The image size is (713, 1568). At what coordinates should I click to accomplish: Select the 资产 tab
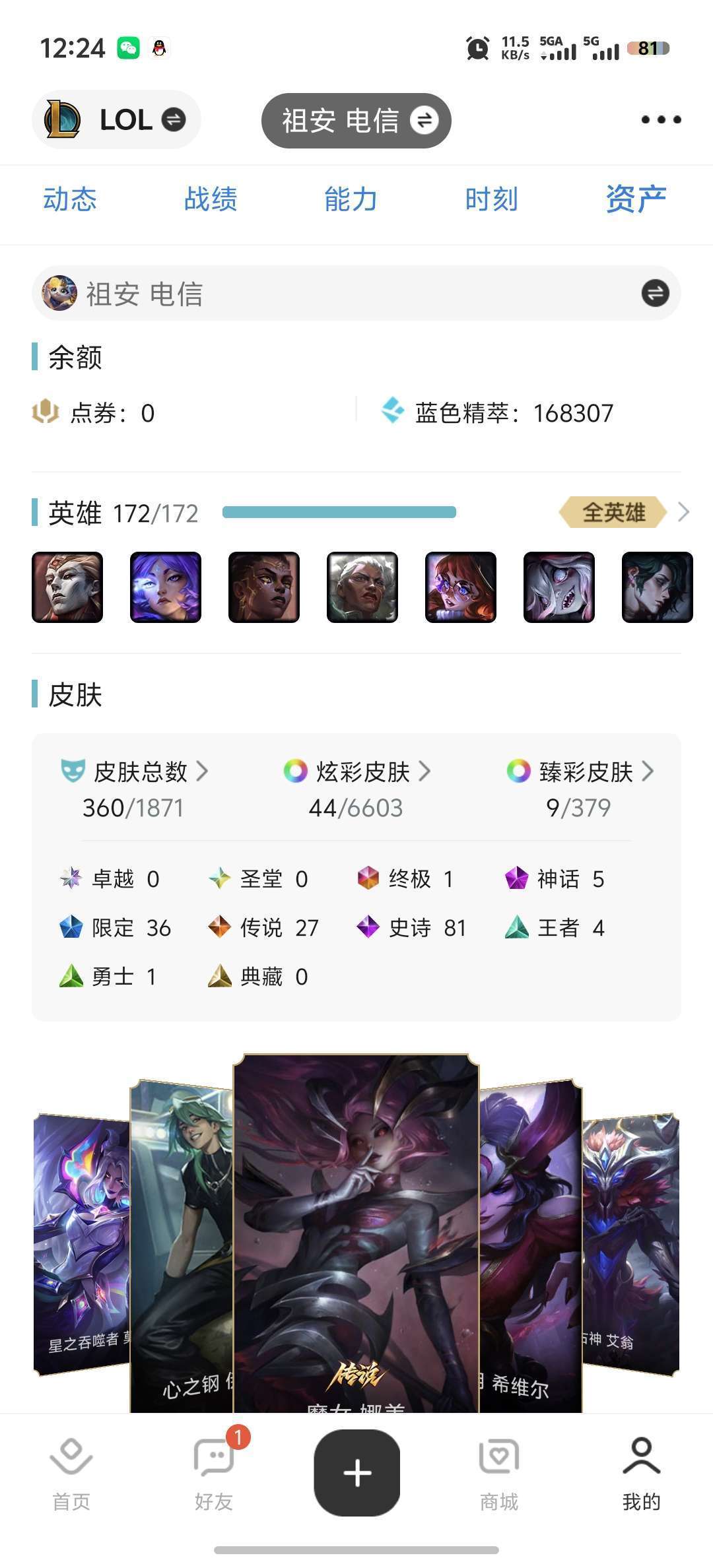tap(636, 199)
